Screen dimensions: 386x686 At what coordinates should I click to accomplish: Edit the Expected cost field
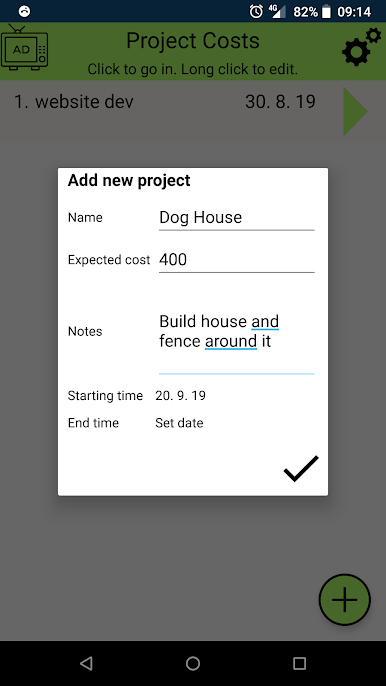(x=236, y=260)
